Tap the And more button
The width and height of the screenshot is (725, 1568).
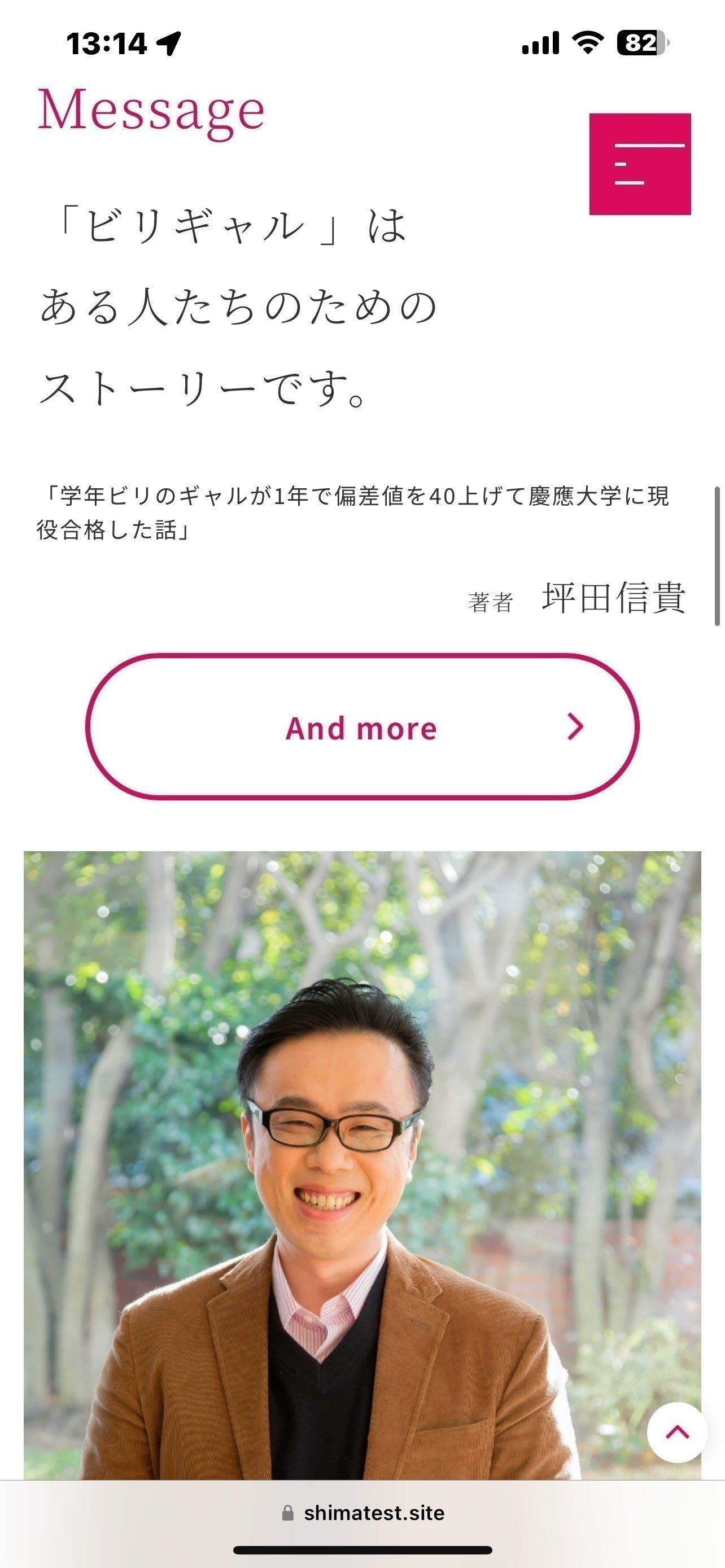coord(362,727)
